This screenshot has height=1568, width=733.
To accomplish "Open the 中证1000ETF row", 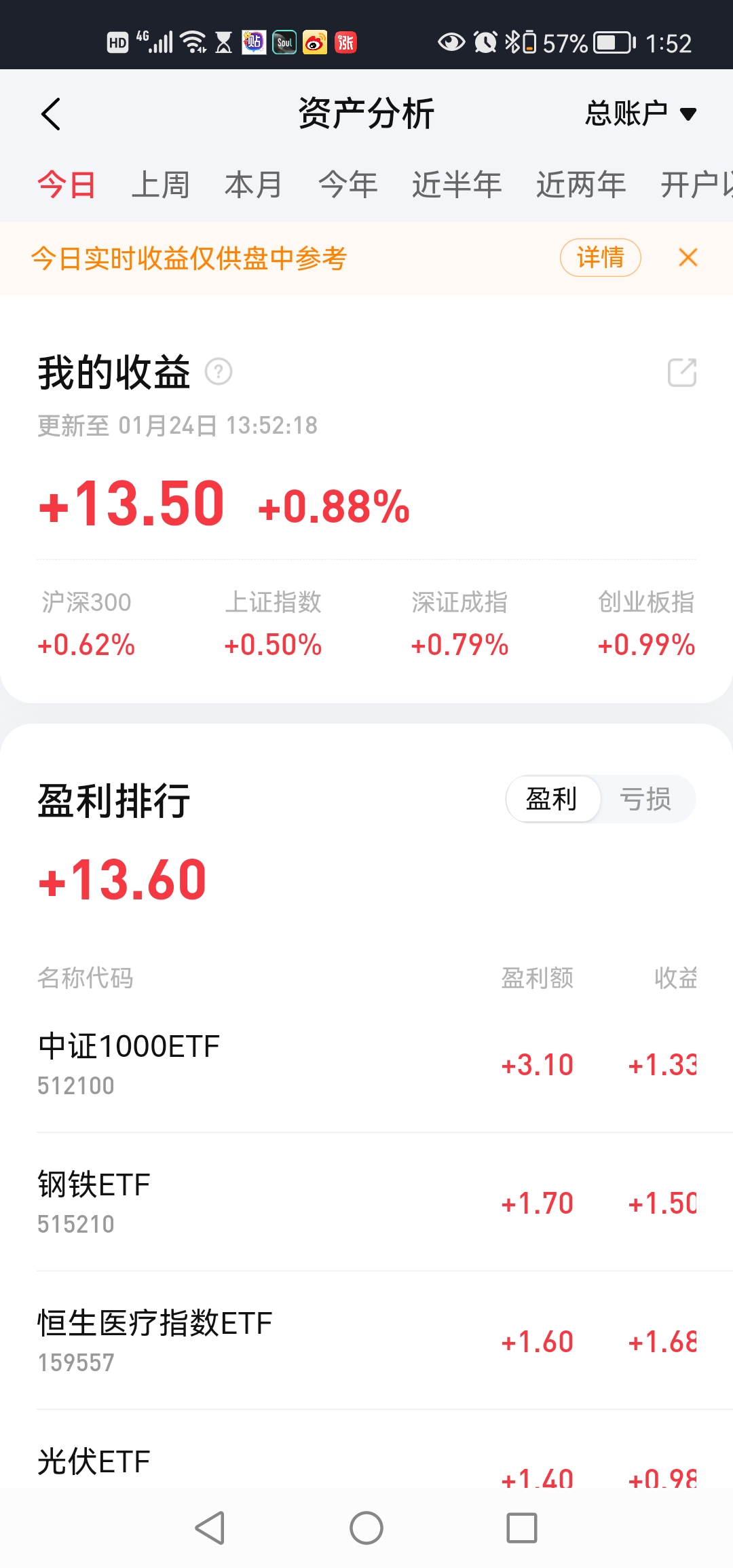I will coord(366,1064).
